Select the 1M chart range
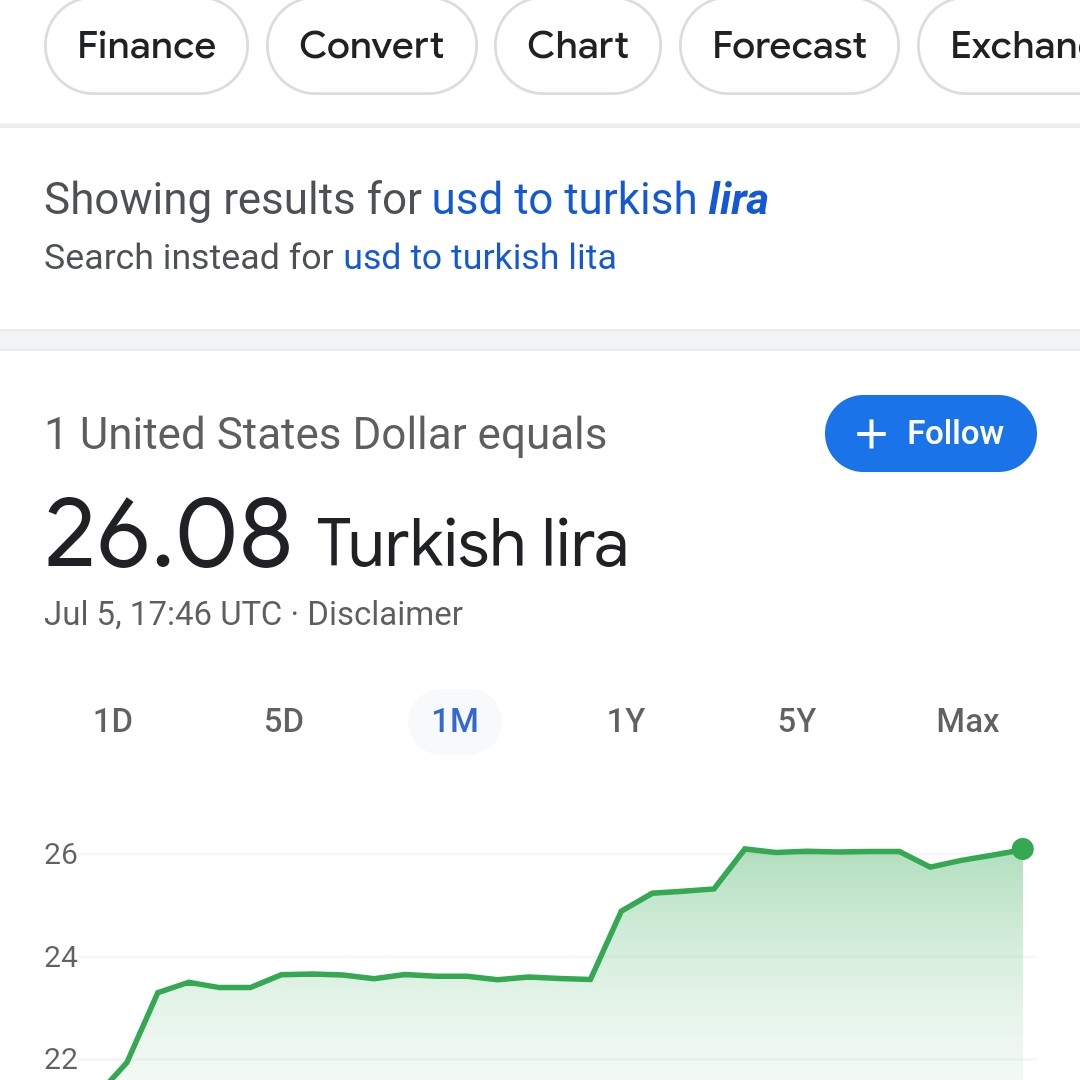 point(455,720)
